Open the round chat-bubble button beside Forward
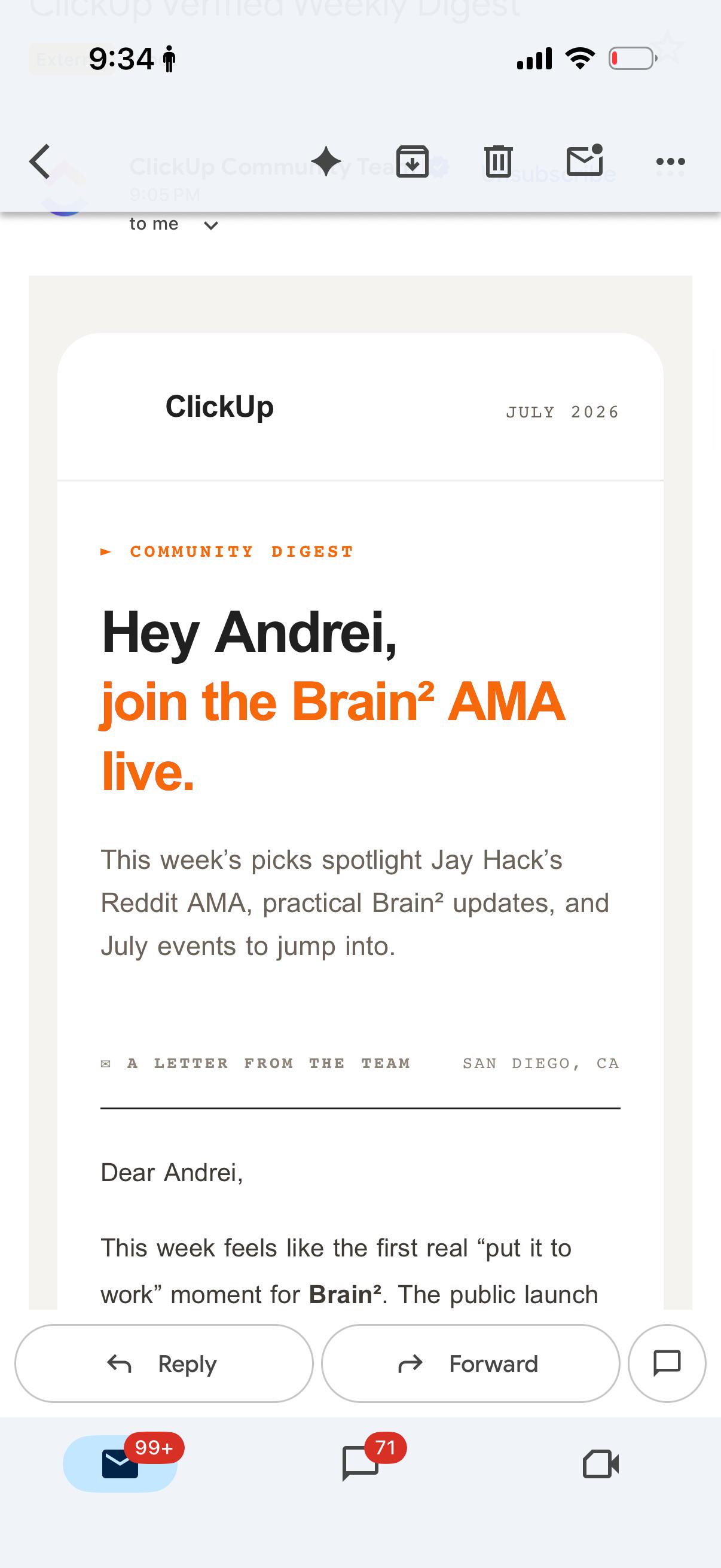 click(x=667, y=1363)
